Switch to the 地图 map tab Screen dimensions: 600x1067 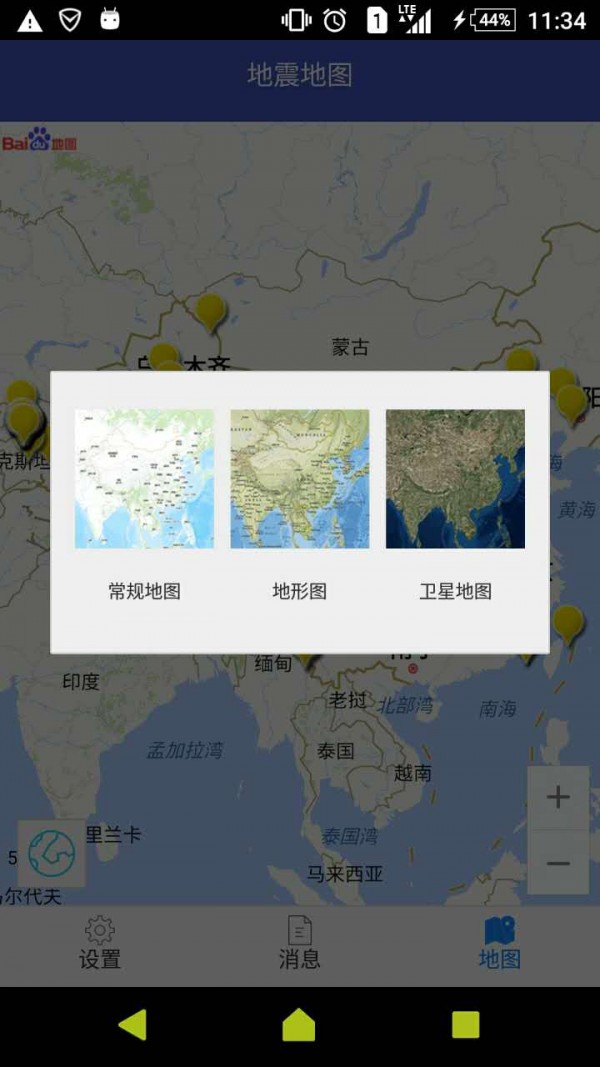click(x=499, y=943)
